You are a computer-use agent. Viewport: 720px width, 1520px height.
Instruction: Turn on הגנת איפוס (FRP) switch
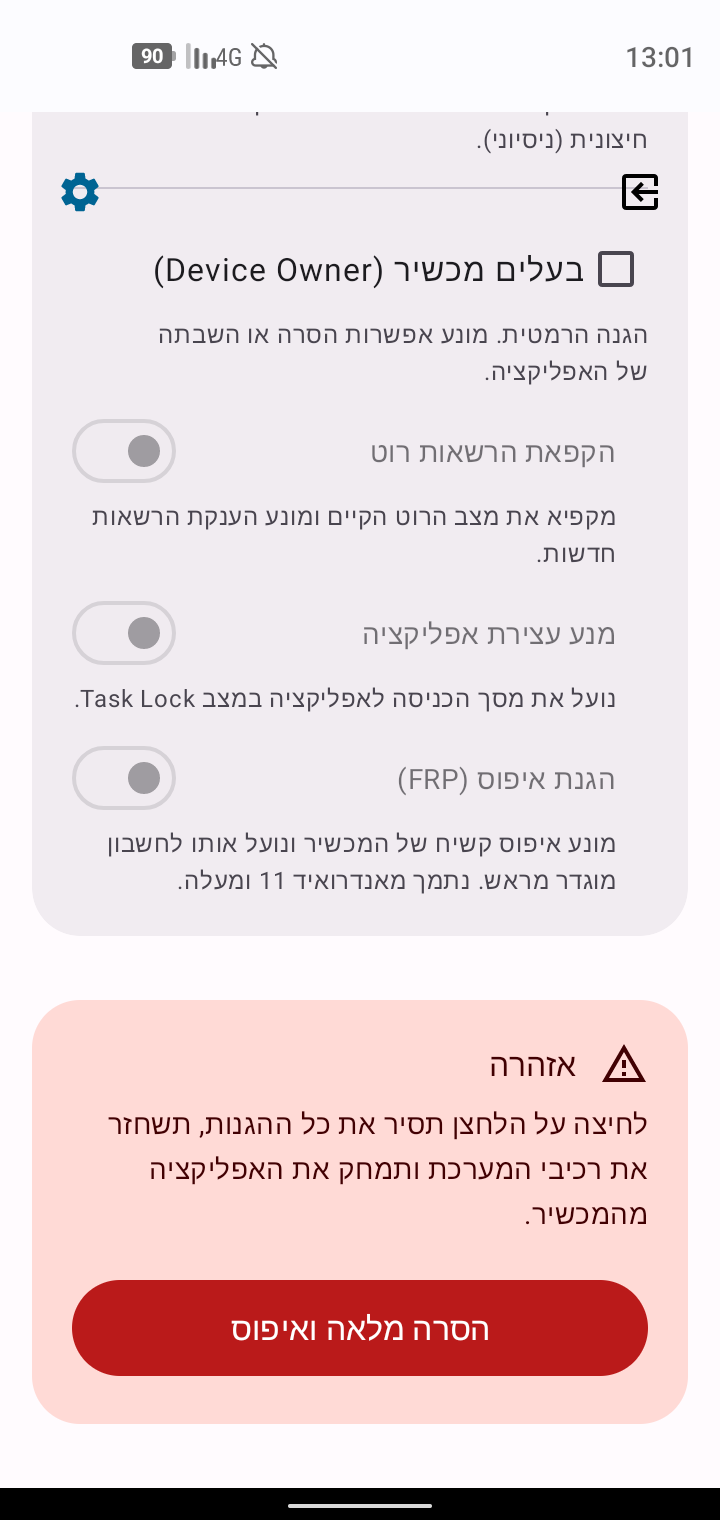[124, 778]
